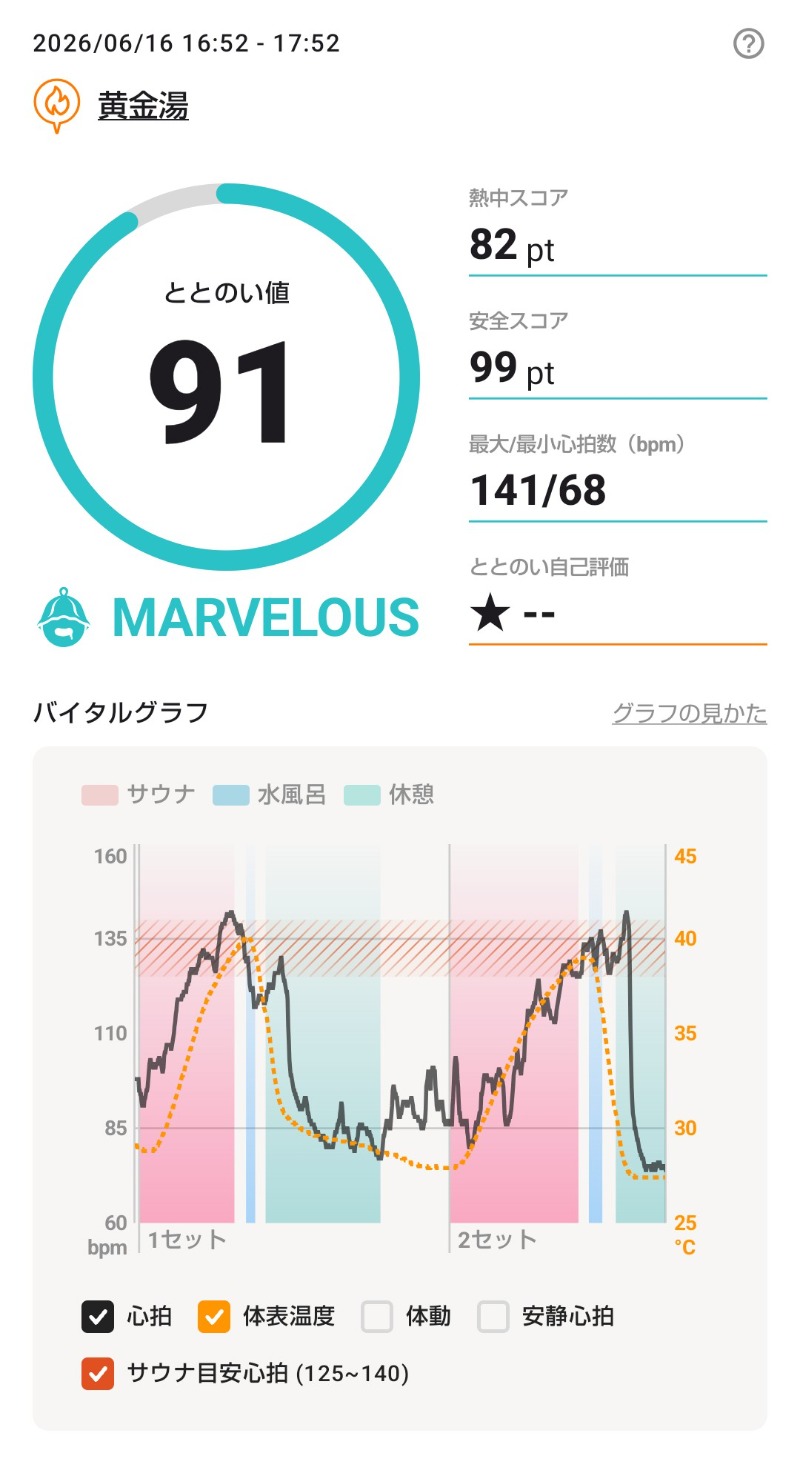Enable the 安静心拍 checkbox

click(x=494, y=1316)
